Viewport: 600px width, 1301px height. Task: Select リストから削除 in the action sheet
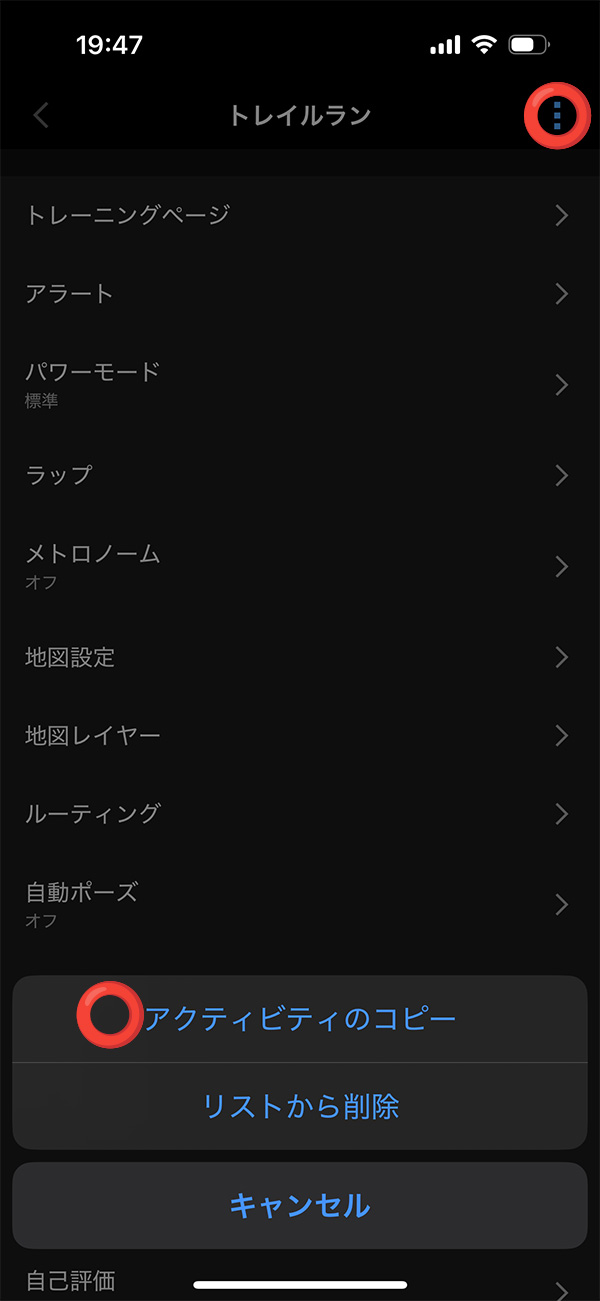pyautogui.click(x=300, y=1106)
